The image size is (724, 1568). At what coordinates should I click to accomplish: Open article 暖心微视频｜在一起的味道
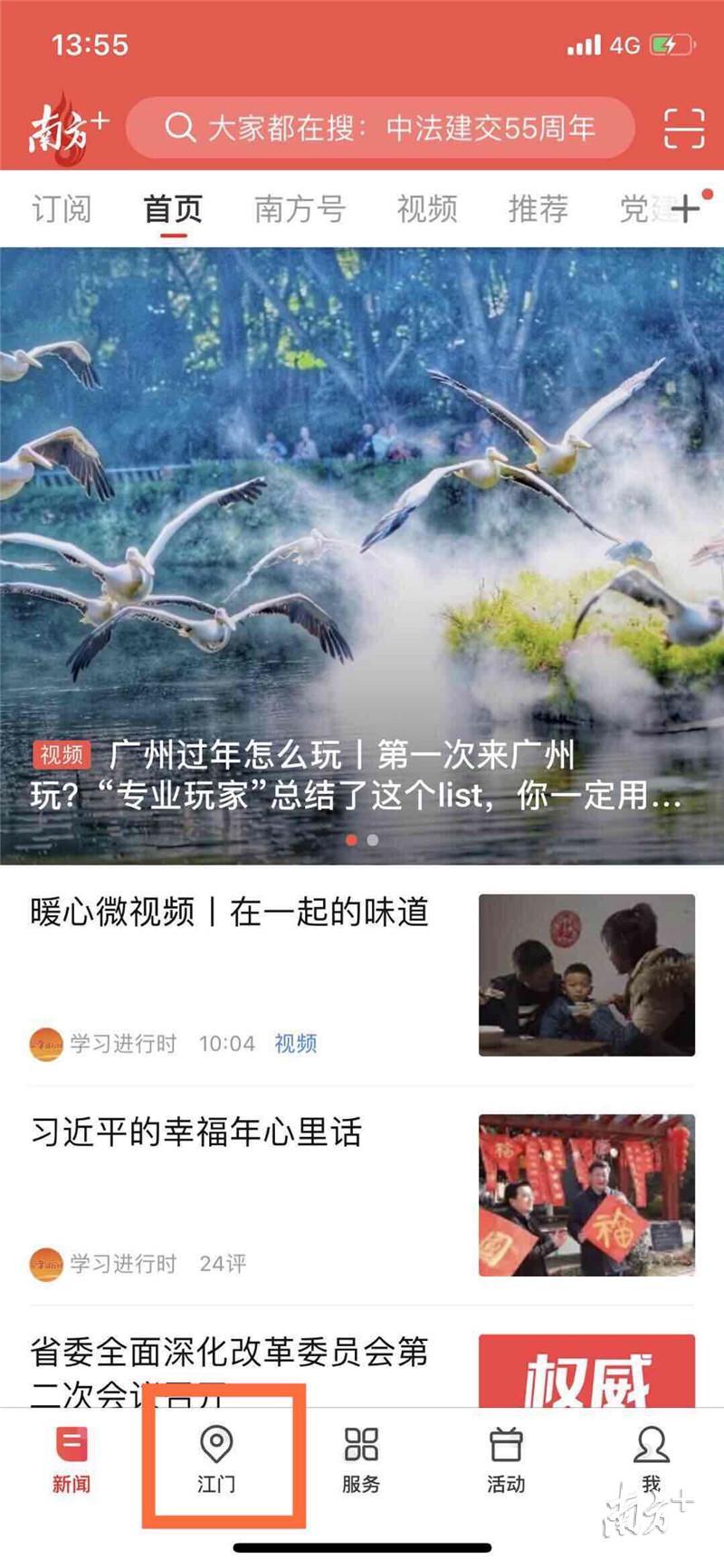[230, 913]
